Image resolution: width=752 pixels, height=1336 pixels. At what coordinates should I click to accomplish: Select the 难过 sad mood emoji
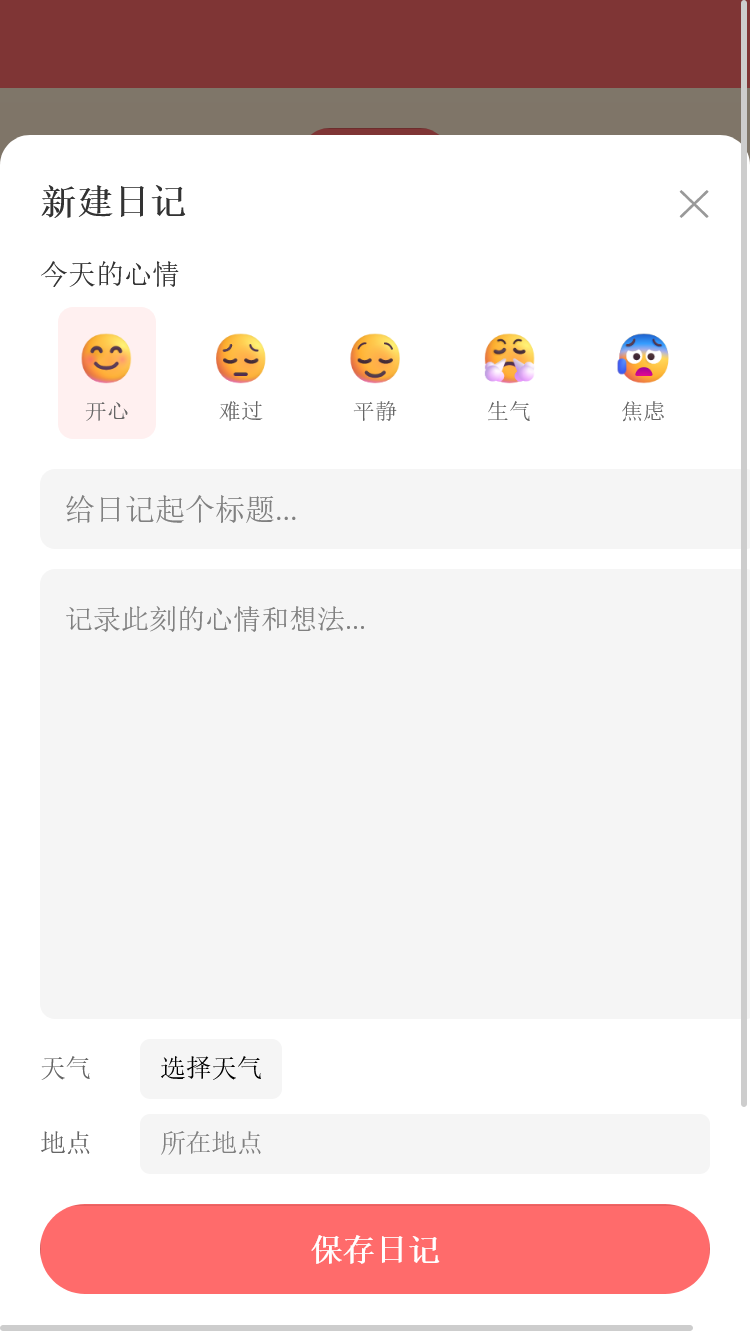[240, 375]
